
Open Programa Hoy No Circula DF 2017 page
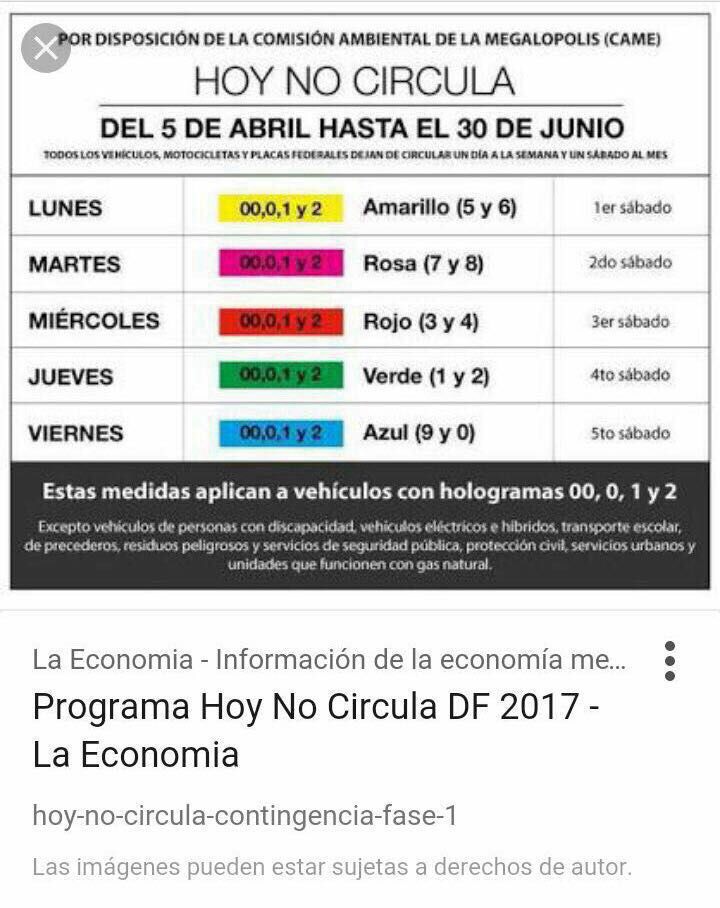click(316, 730)
